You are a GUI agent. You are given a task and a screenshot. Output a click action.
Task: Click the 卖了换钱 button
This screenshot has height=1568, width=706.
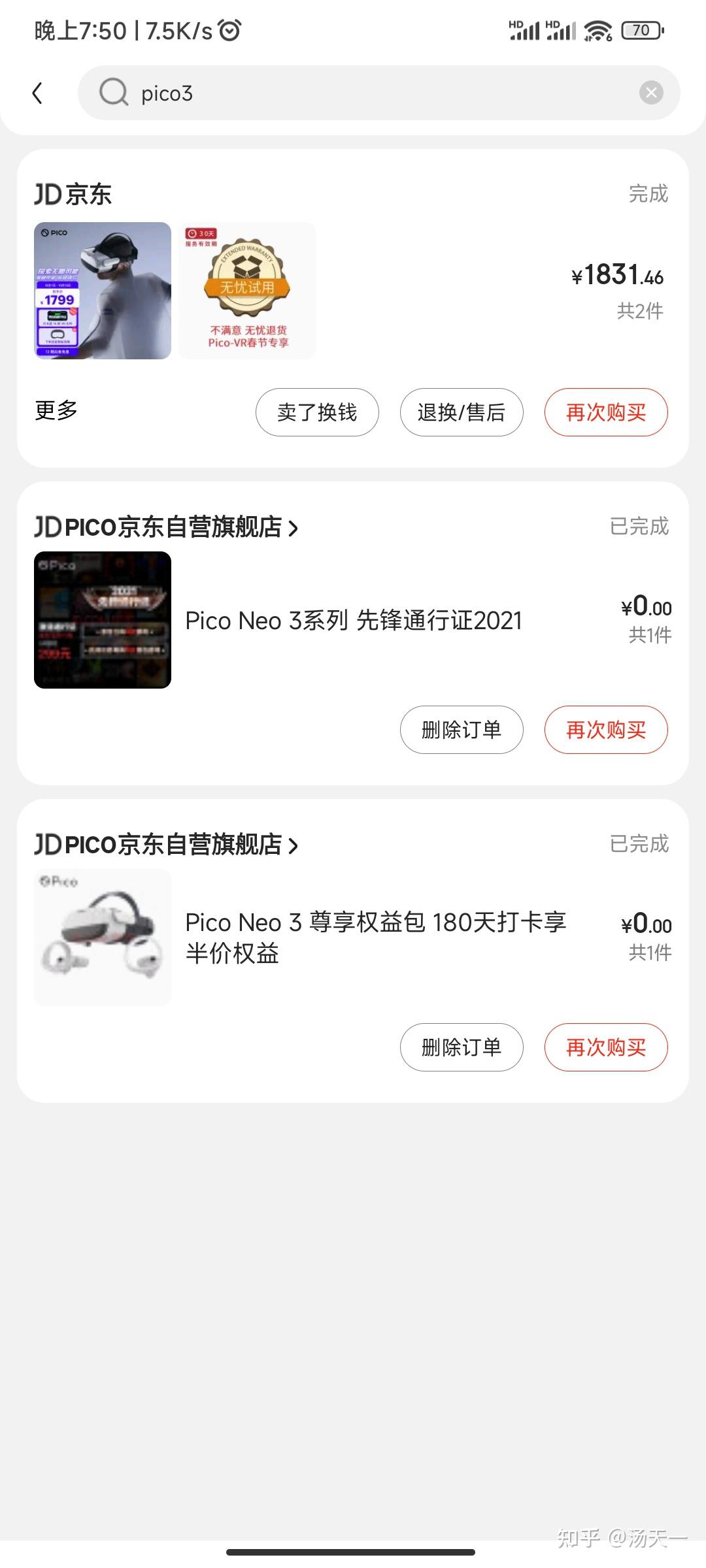tap(317, 412)
